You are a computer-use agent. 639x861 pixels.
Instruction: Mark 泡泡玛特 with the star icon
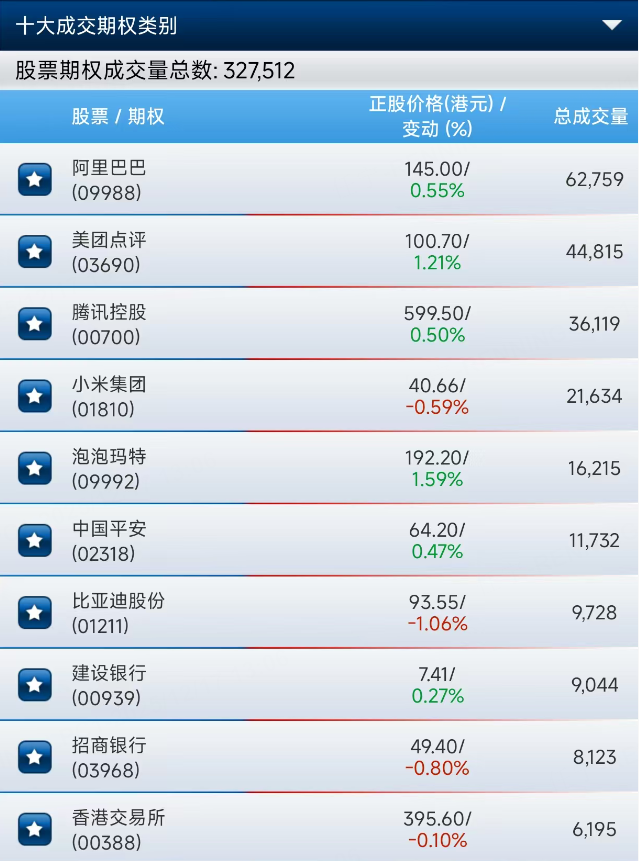[35, 468]
